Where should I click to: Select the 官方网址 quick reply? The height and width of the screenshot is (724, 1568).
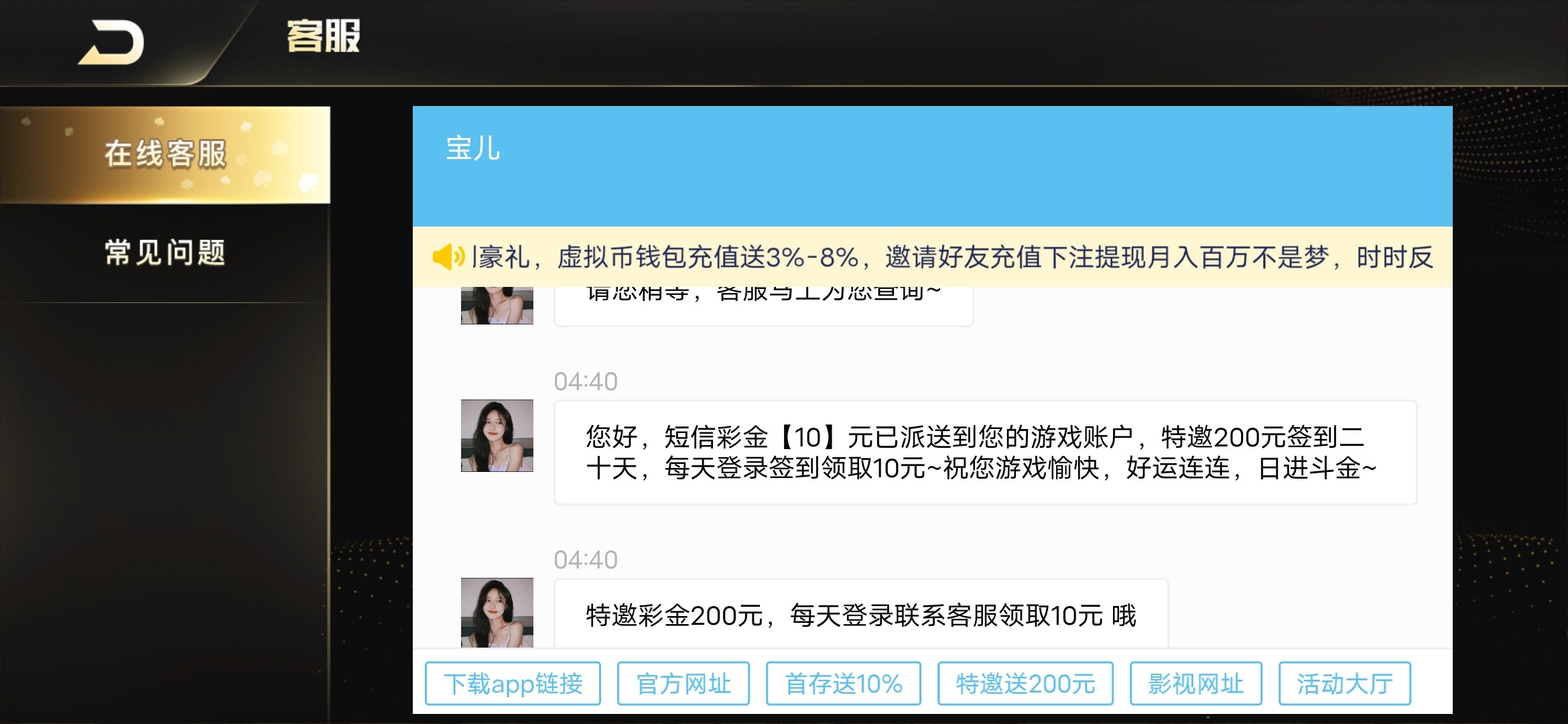[683, 684]
